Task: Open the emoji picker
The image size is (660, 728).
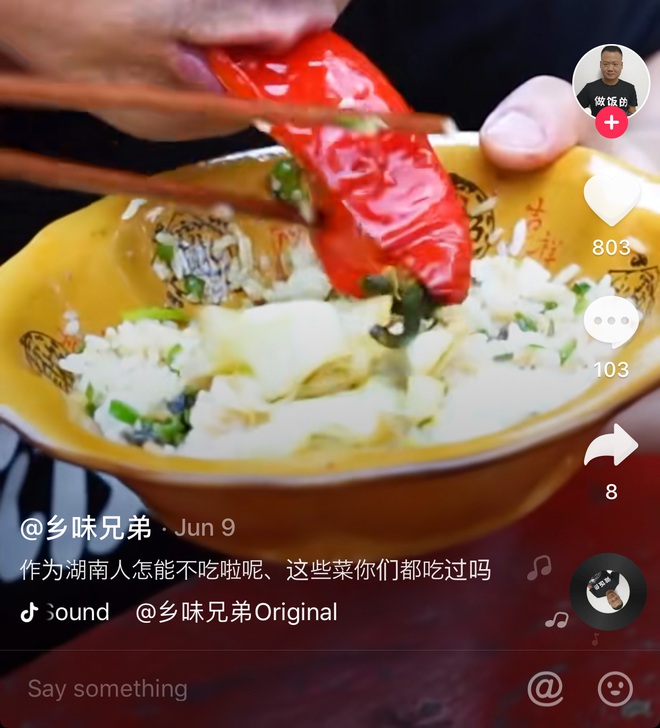Action: [x=615, y=688]
